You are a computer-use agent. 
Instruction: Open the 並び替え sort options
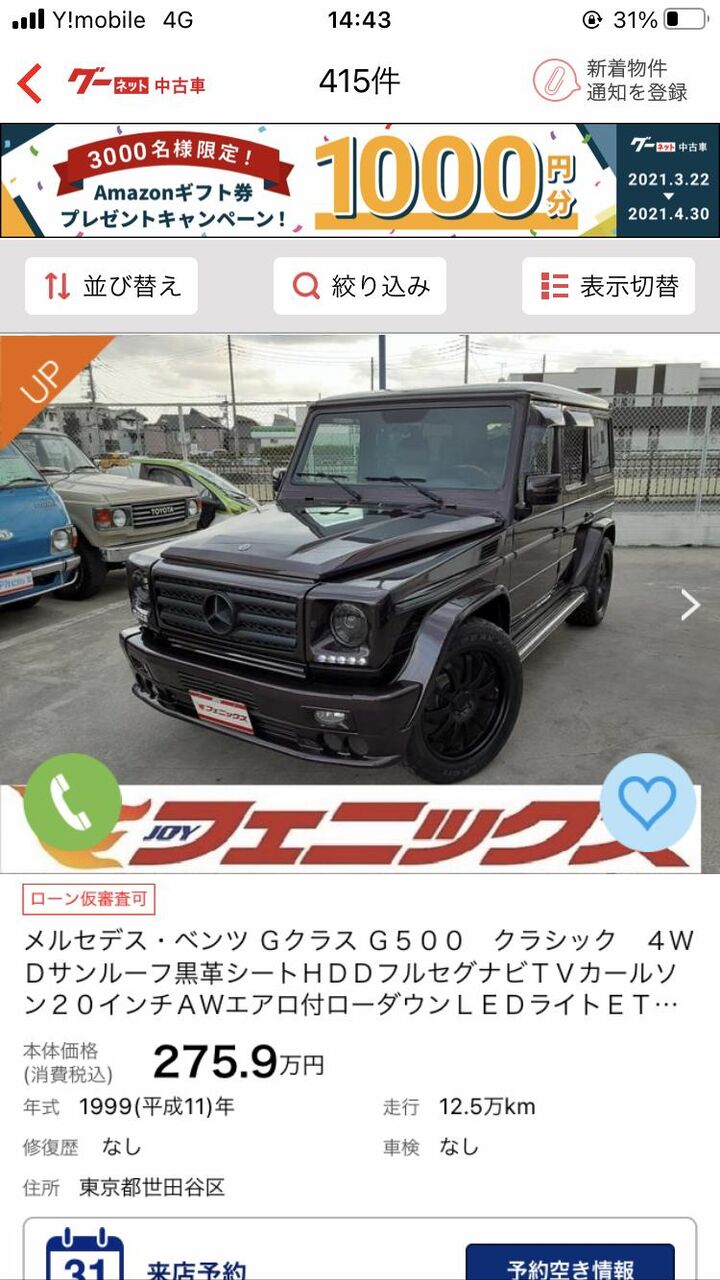click(x=111, y=286)
